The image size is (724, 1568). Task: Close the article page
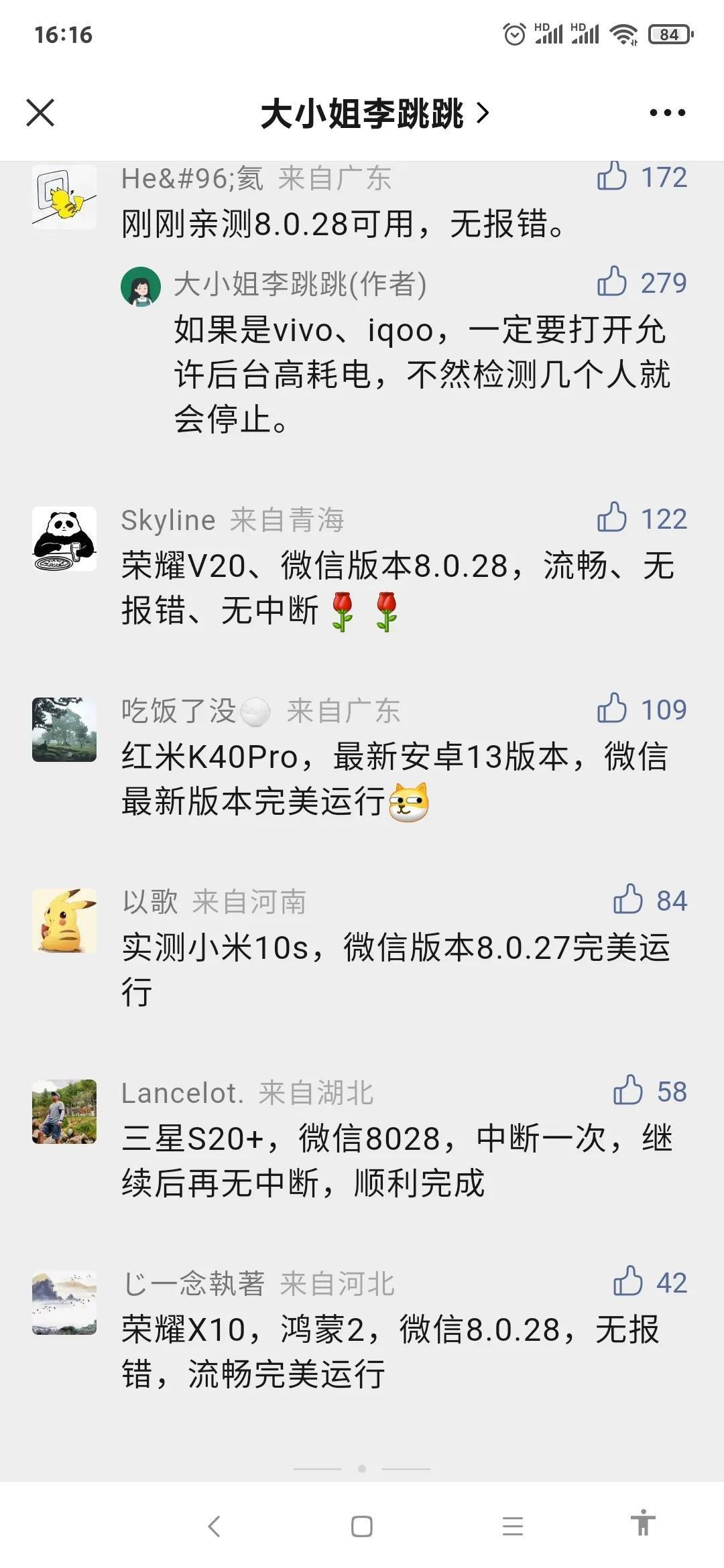tap(40, 113)
